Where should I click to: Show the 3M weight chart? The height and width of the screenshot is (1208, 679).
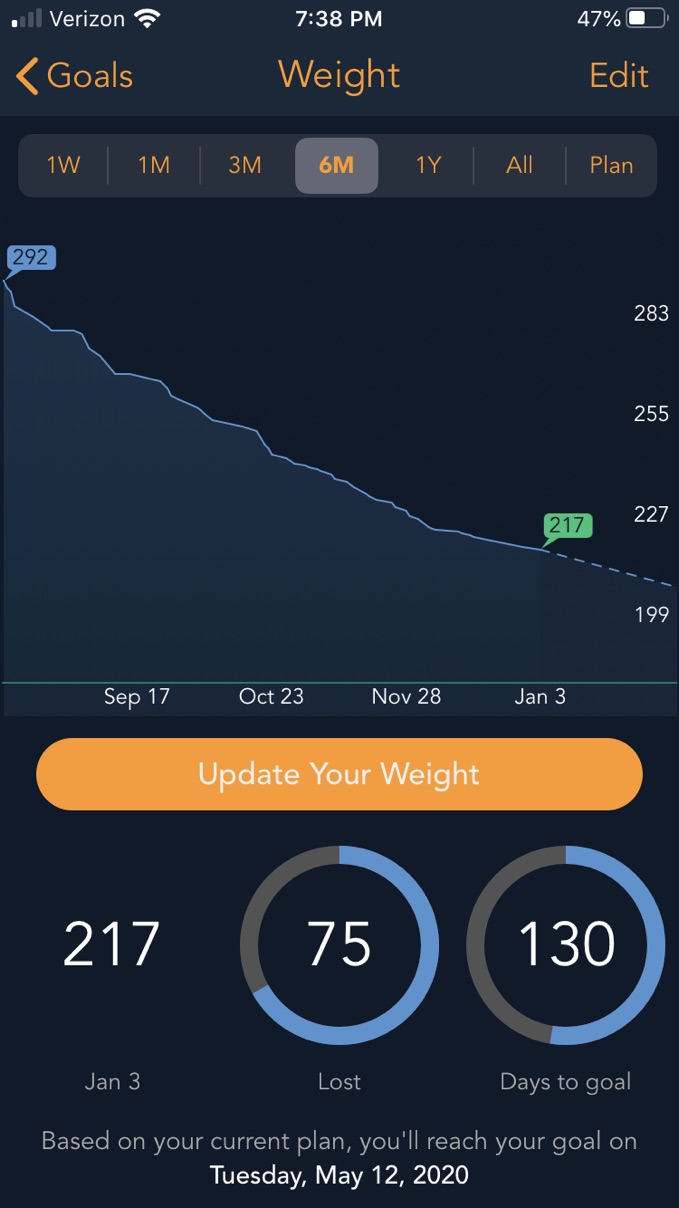(245, 165)
